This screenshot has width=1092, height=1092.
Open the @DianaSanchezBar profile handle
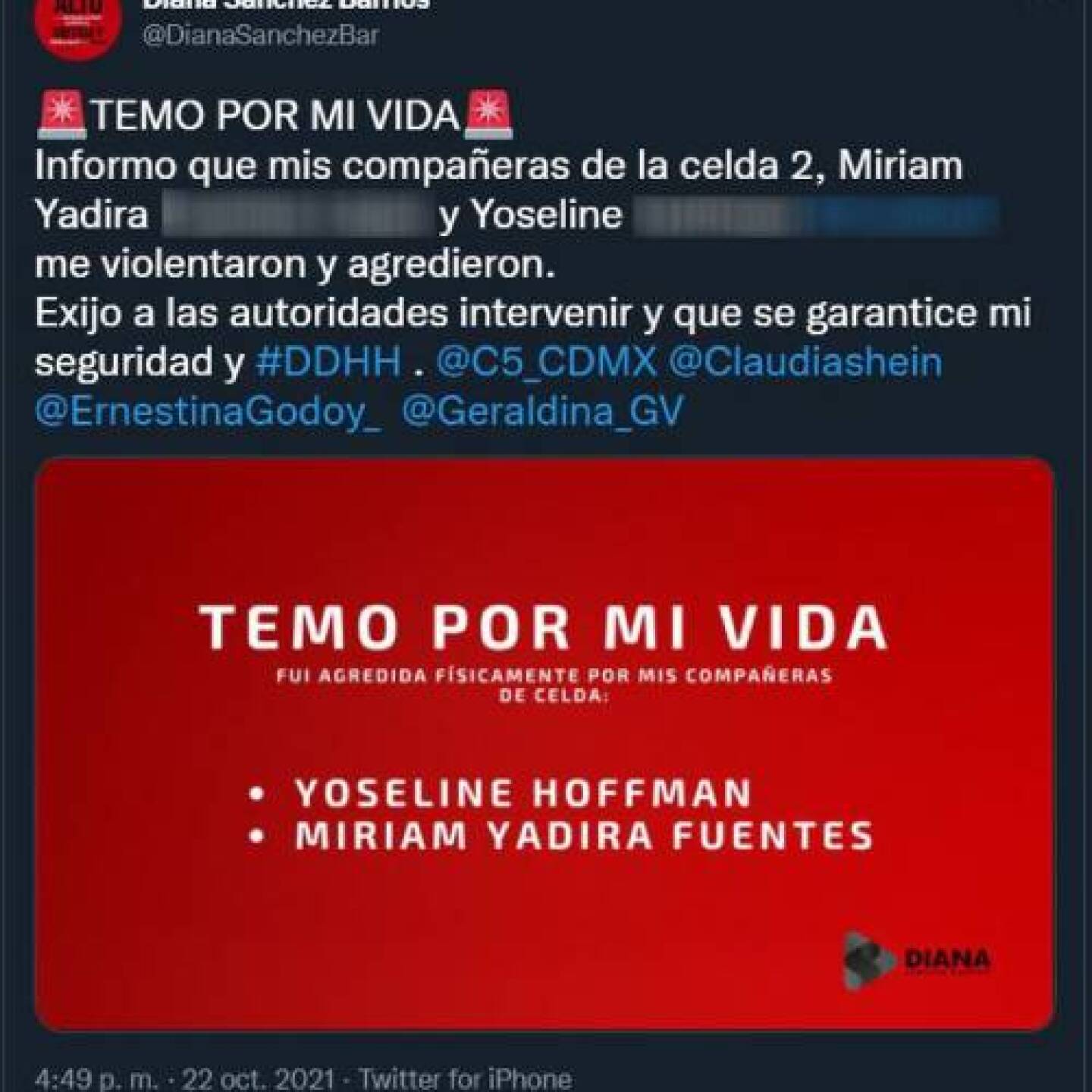260,36
